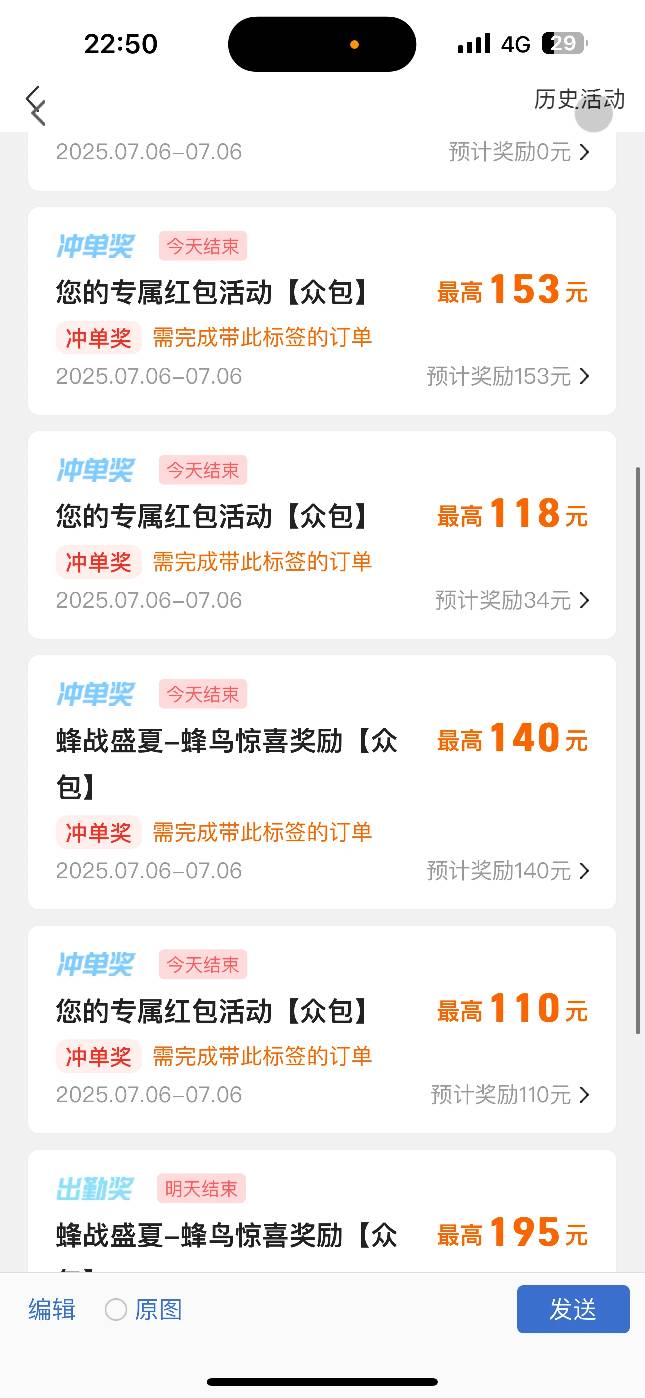The image size is (645, 1398).
Task: Go back from the image preview
Action: [x=36, y=105]
